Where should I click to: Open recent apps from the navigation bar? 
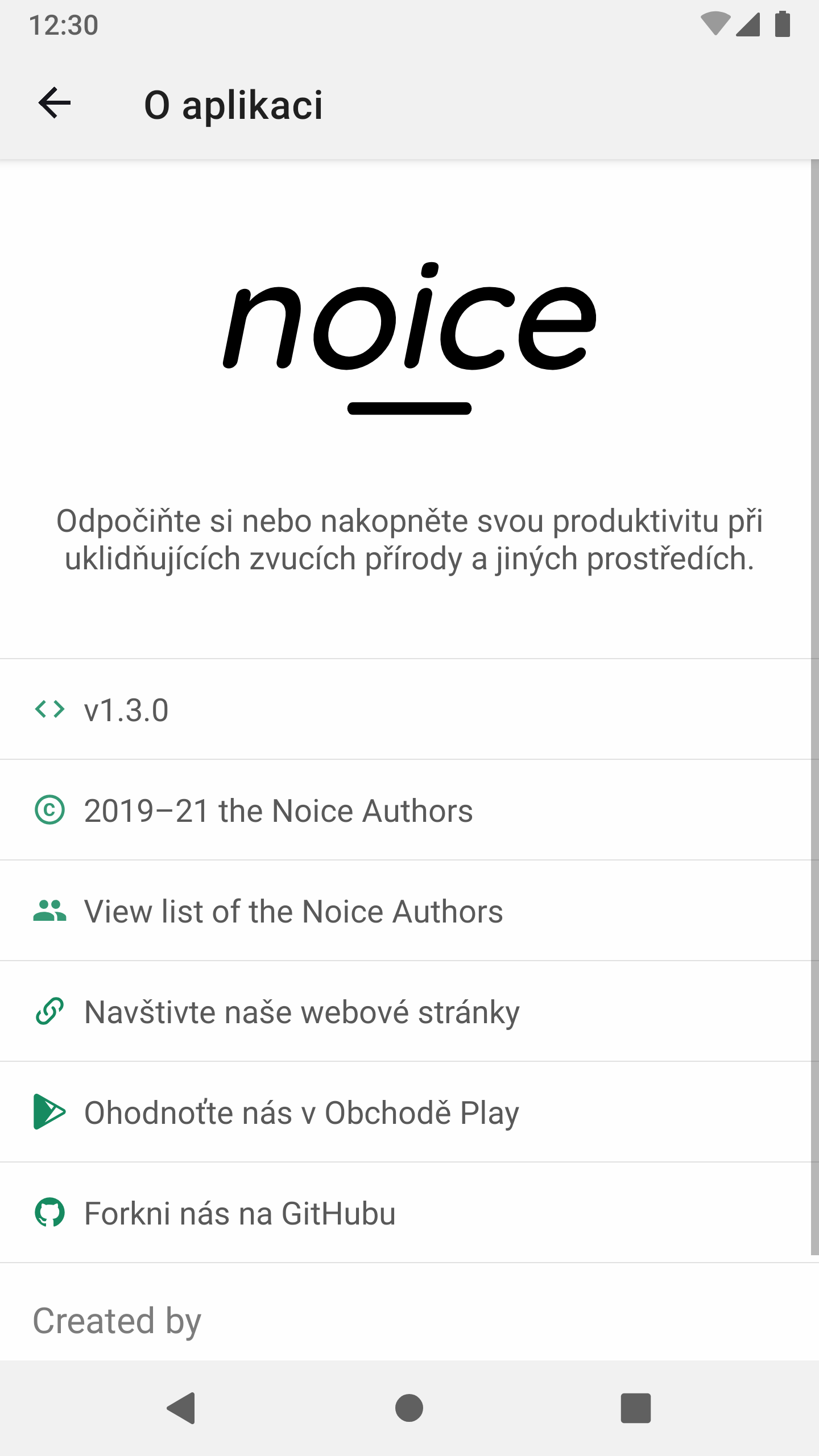tap(635, 1408)
